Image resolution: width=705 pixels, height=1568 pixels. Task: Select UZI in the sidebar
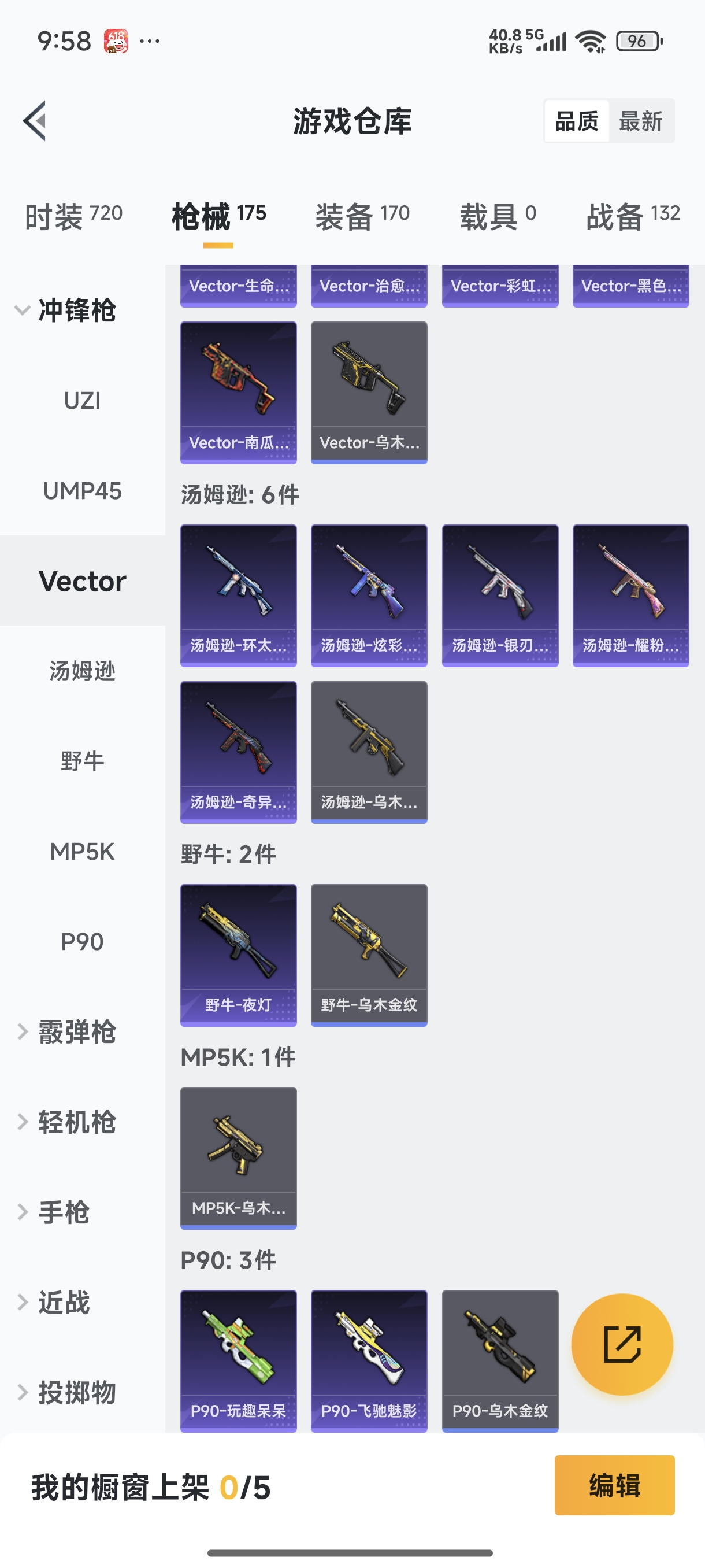[x=82, y=401]
